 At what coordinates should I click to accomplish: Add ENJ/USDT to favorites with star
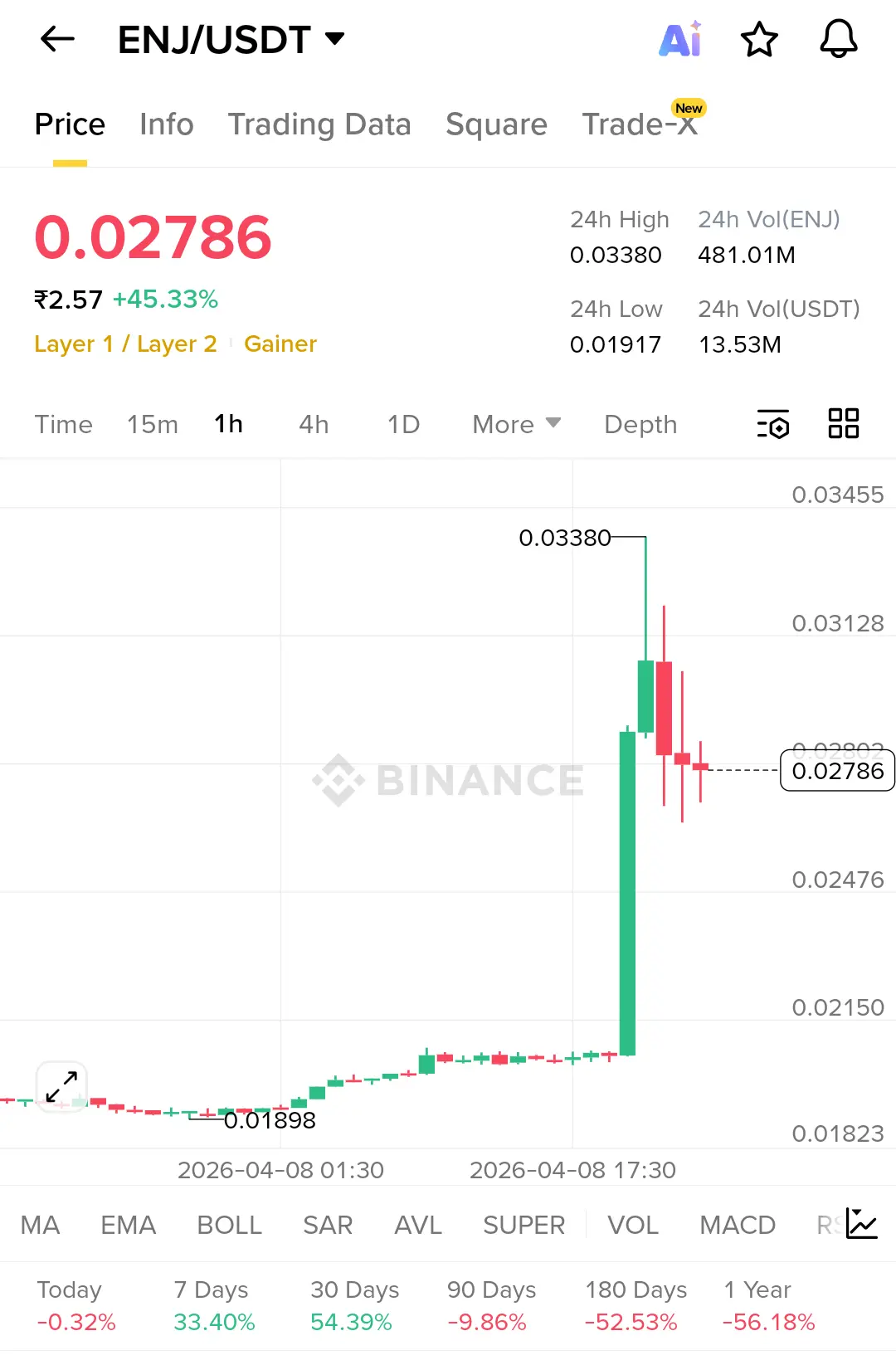tap(759, 39)
